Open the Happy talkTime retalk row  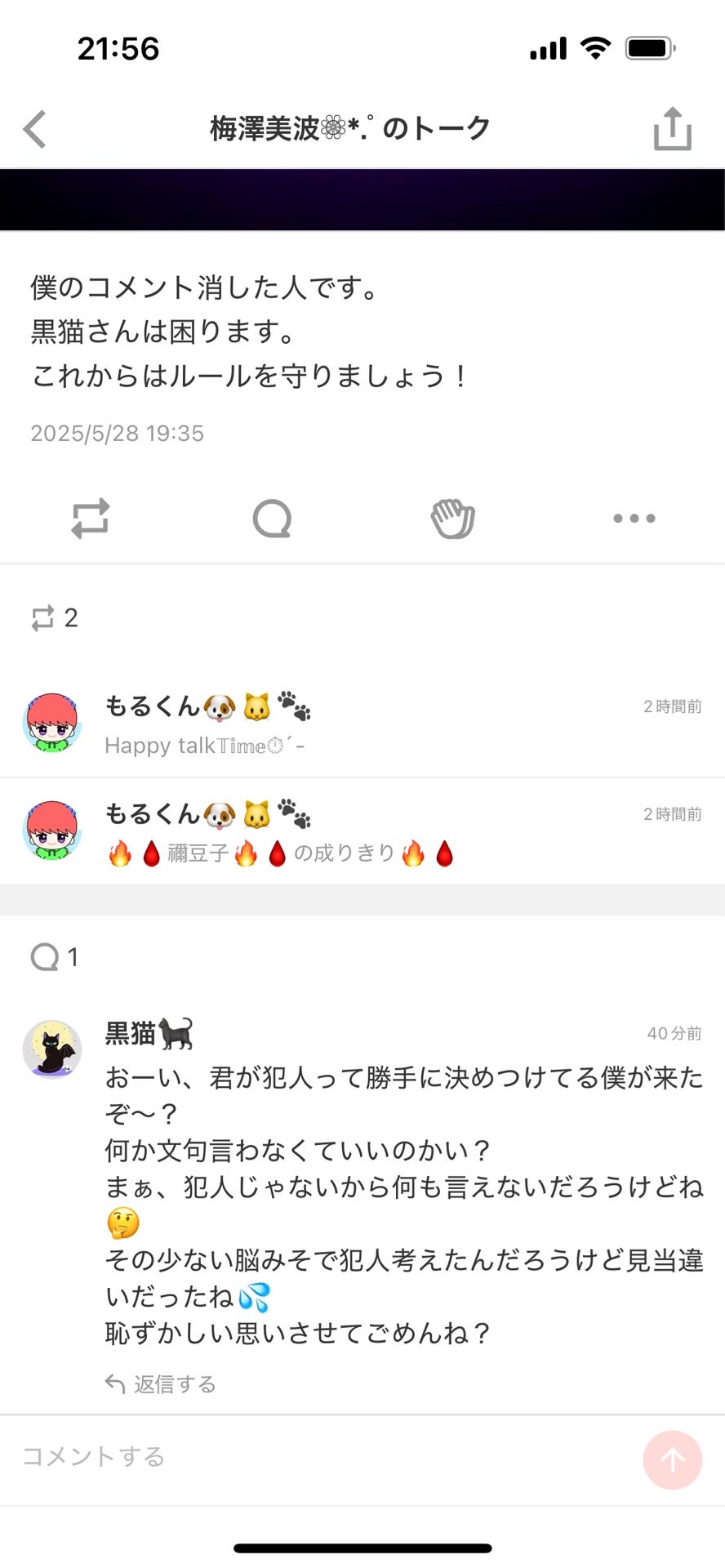click(362, 724)
